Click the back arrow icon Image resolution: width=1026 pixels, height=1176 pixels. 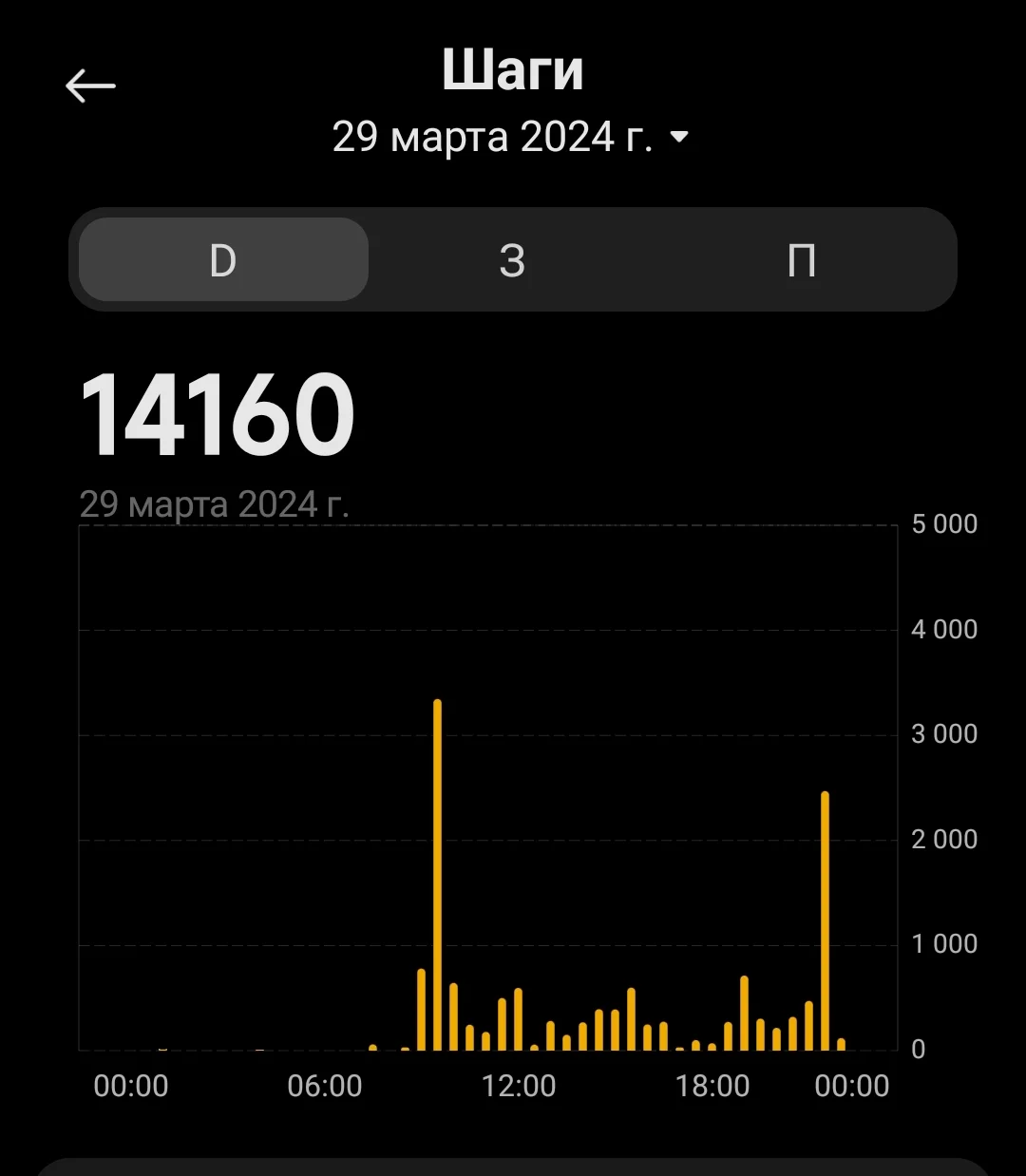pyautogui.click(x=90, y=85)
